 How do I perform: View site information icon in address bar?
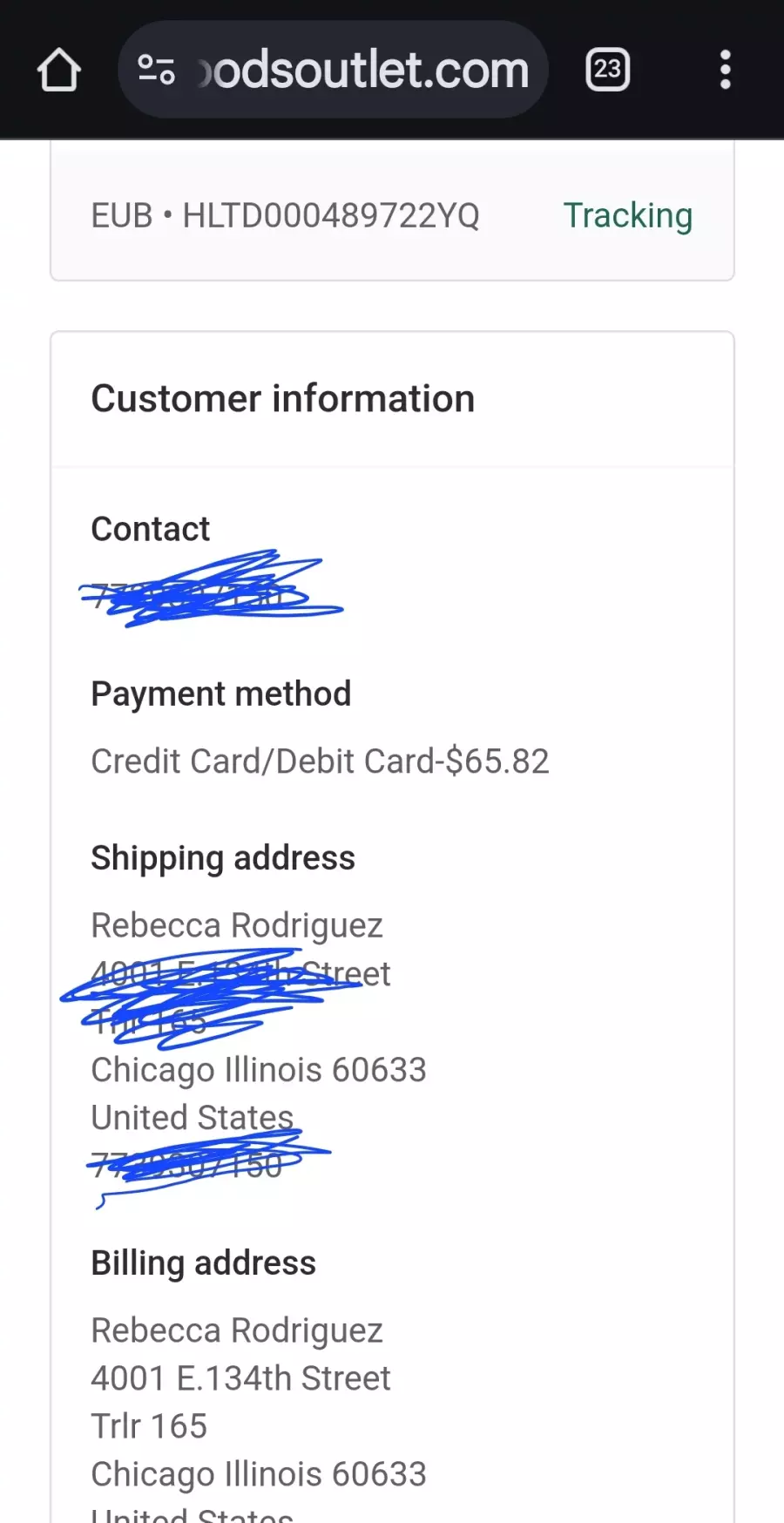click(x=157, y=70)
